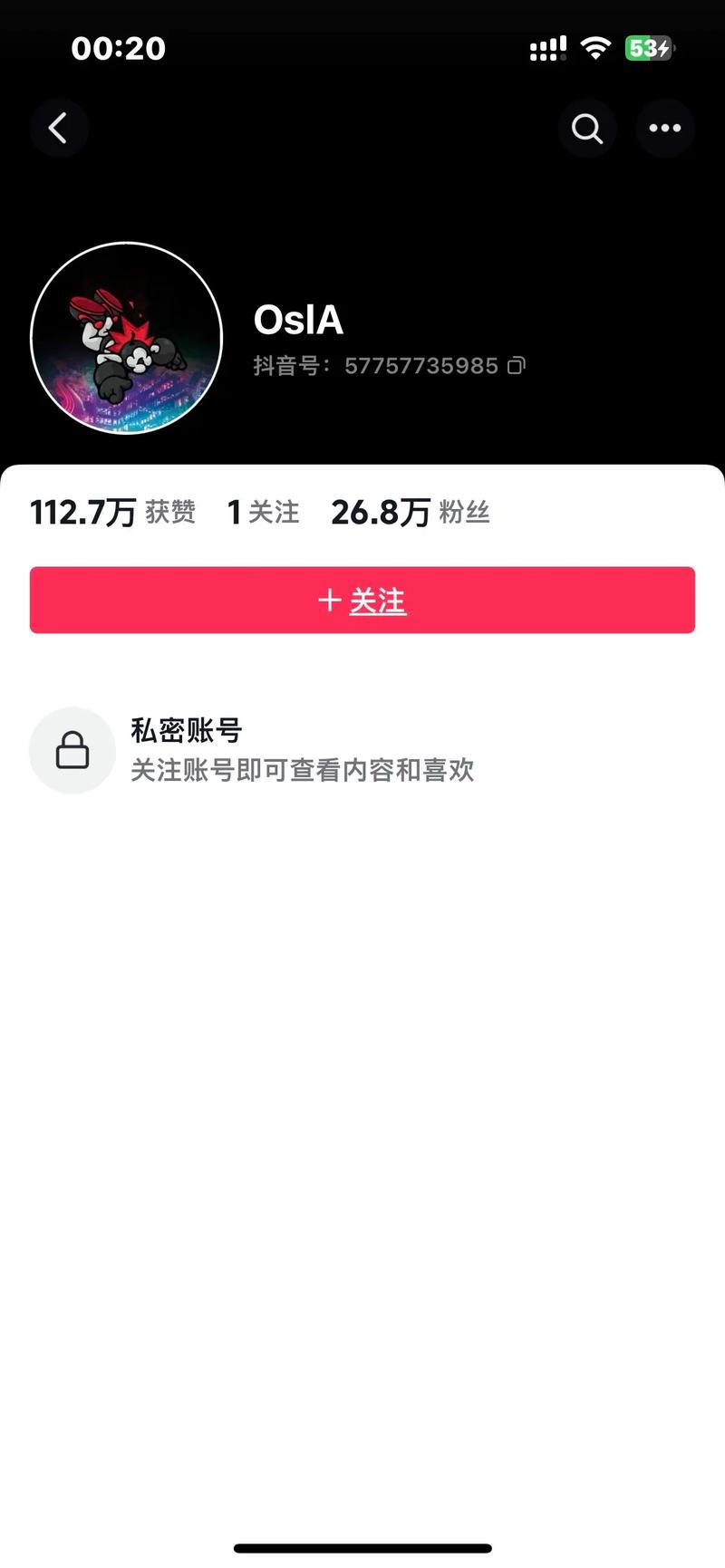The height and width of the screenshot is (1568, 725).
Task: Tap the clock showing 00:20
Action: click(x=118, y=47)
